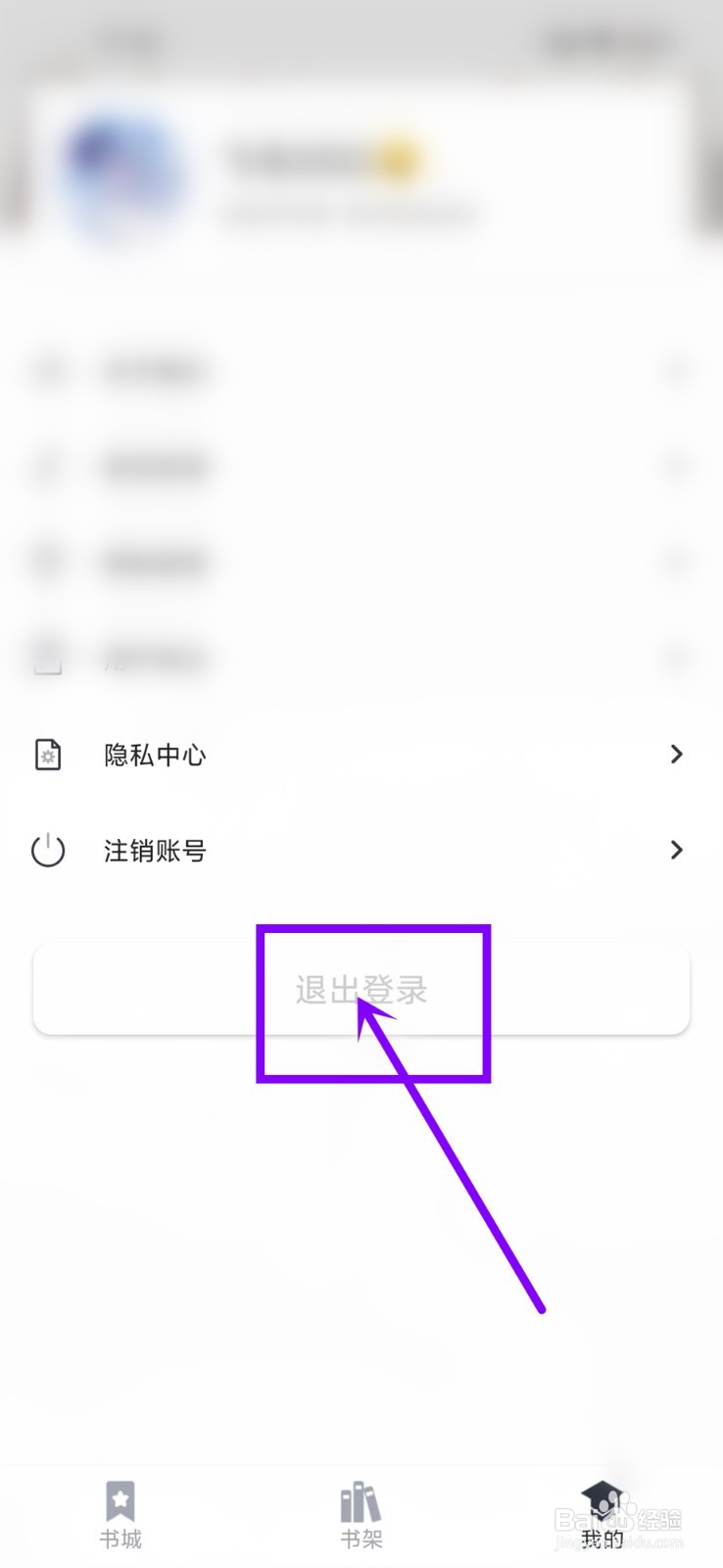Open 隐私中心 privacy center

tap(154, 755)
